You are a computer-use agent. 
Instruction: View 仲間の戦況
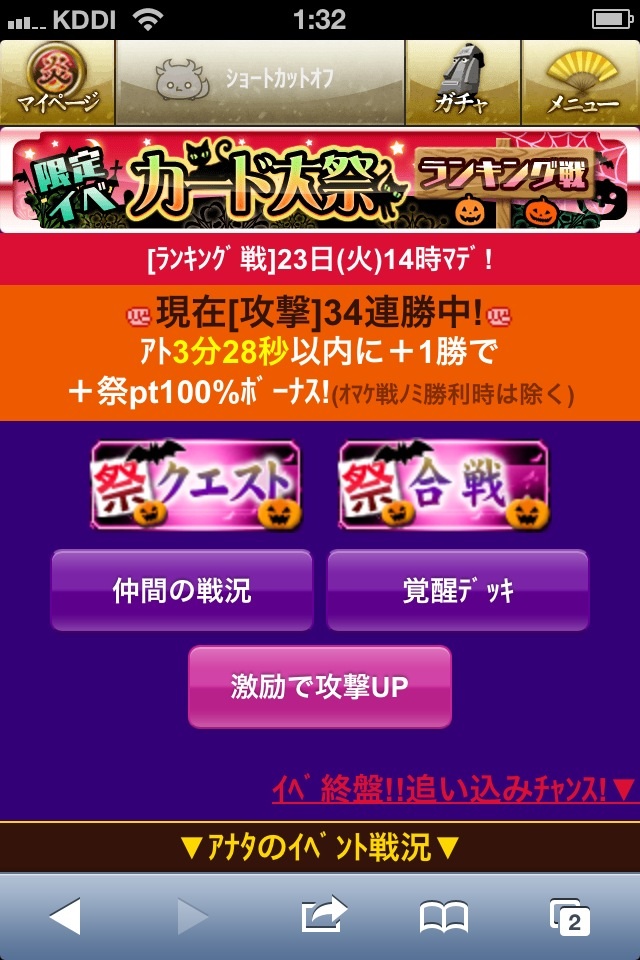pos(182,590)
